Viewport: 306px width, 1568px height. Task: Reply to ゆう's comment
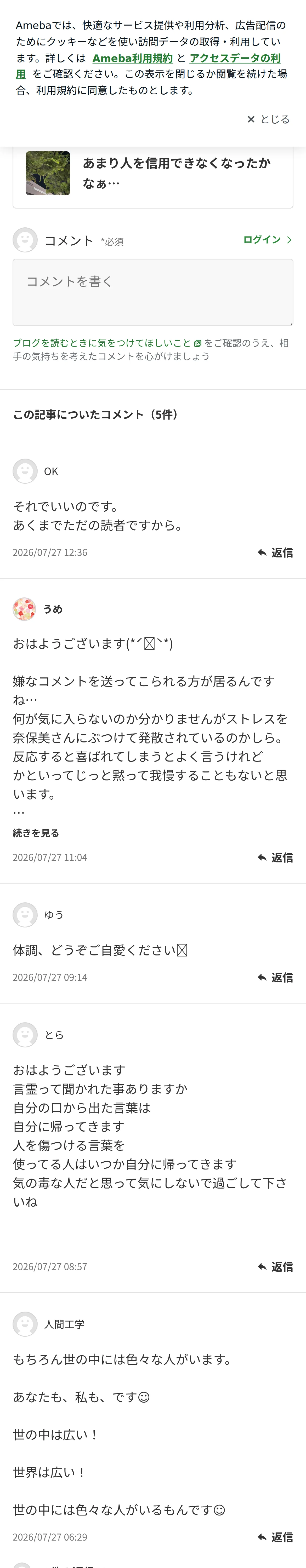point(275,978)
